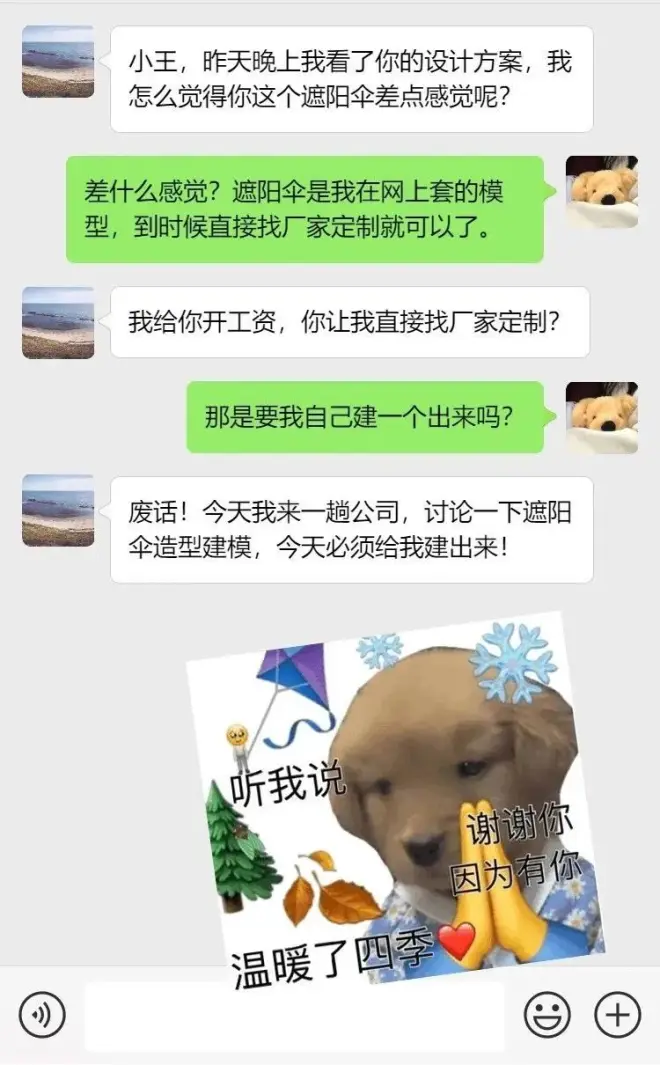The height and width of the screenshot is (1065, 660).
Task: Open puppy avatar beside 那是要我自己建一个出来吗
Action: pyautogui.click(x=601, y=417)
